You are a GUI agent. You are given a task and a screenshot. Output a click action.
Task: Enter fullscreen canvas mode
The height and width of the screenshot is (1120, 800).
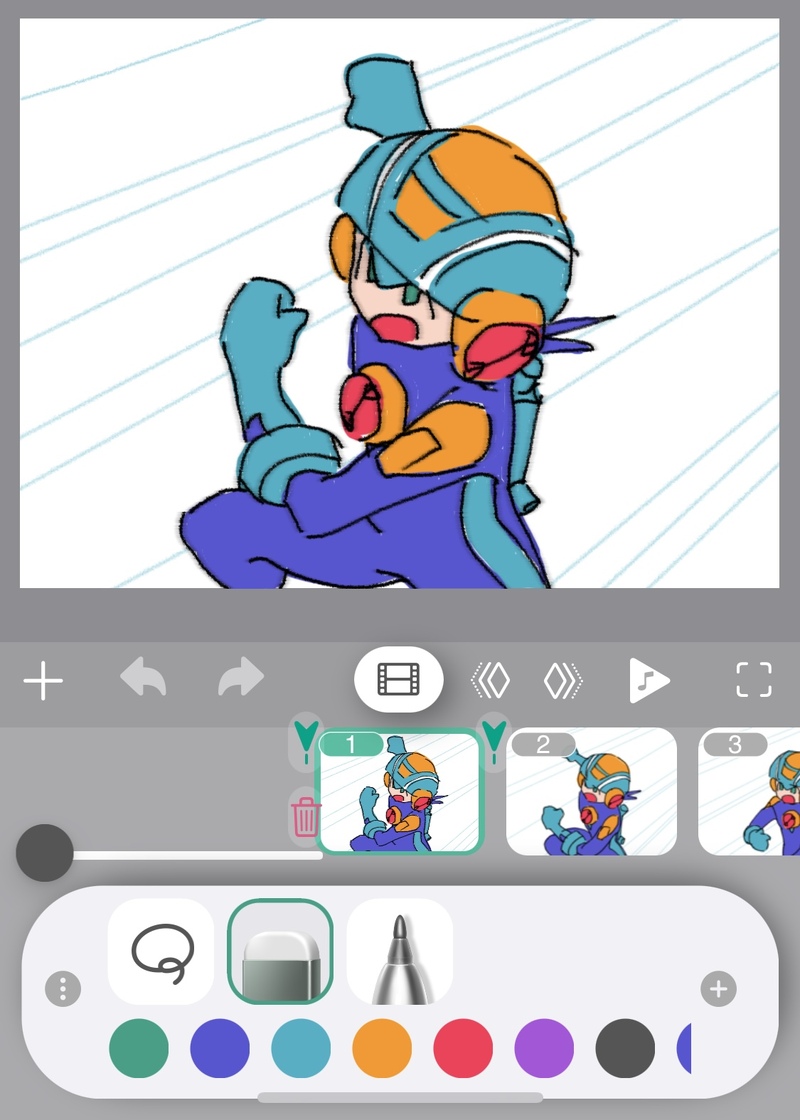[753, 680]
